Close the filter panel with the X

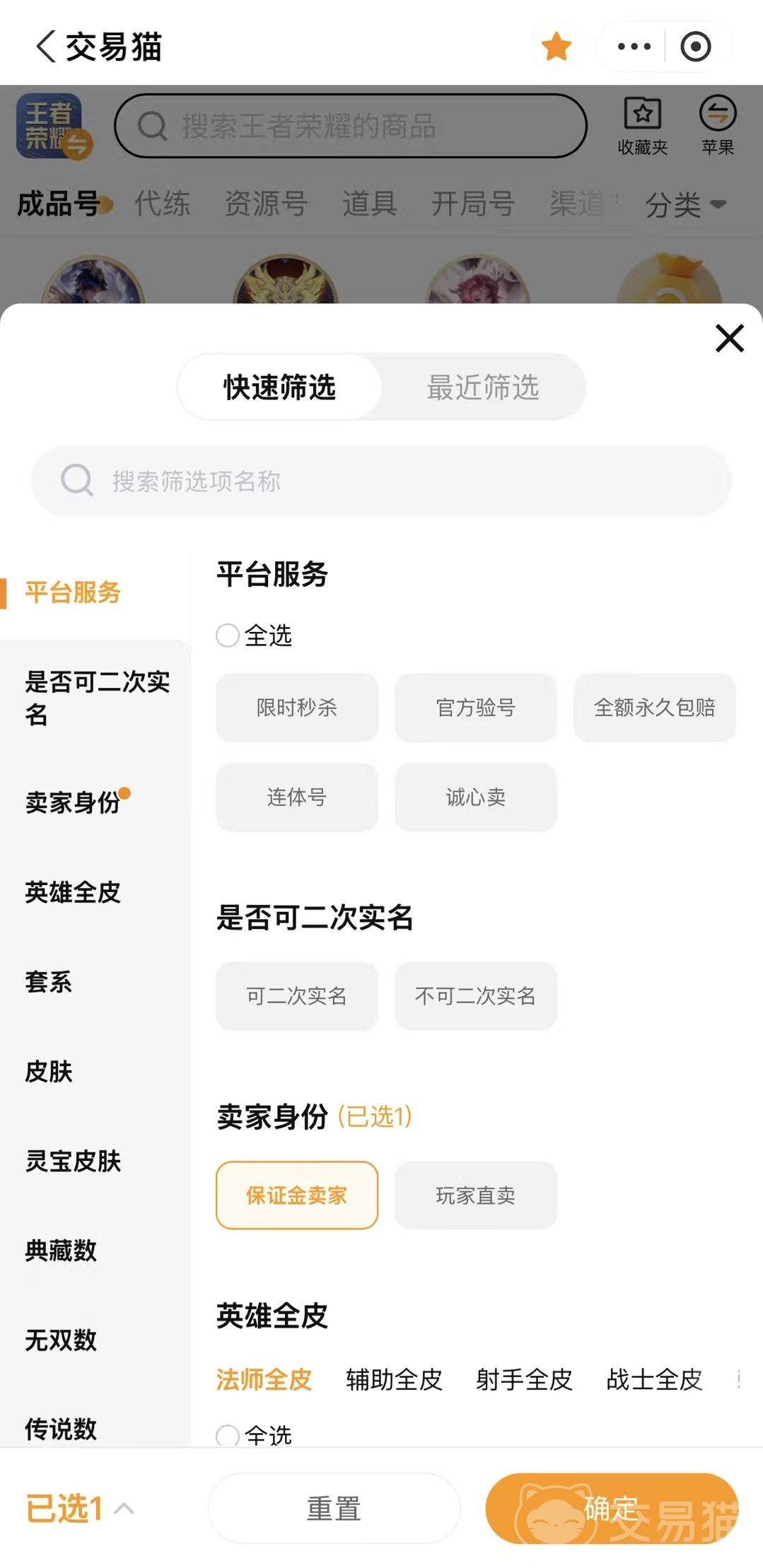[729, 338]
